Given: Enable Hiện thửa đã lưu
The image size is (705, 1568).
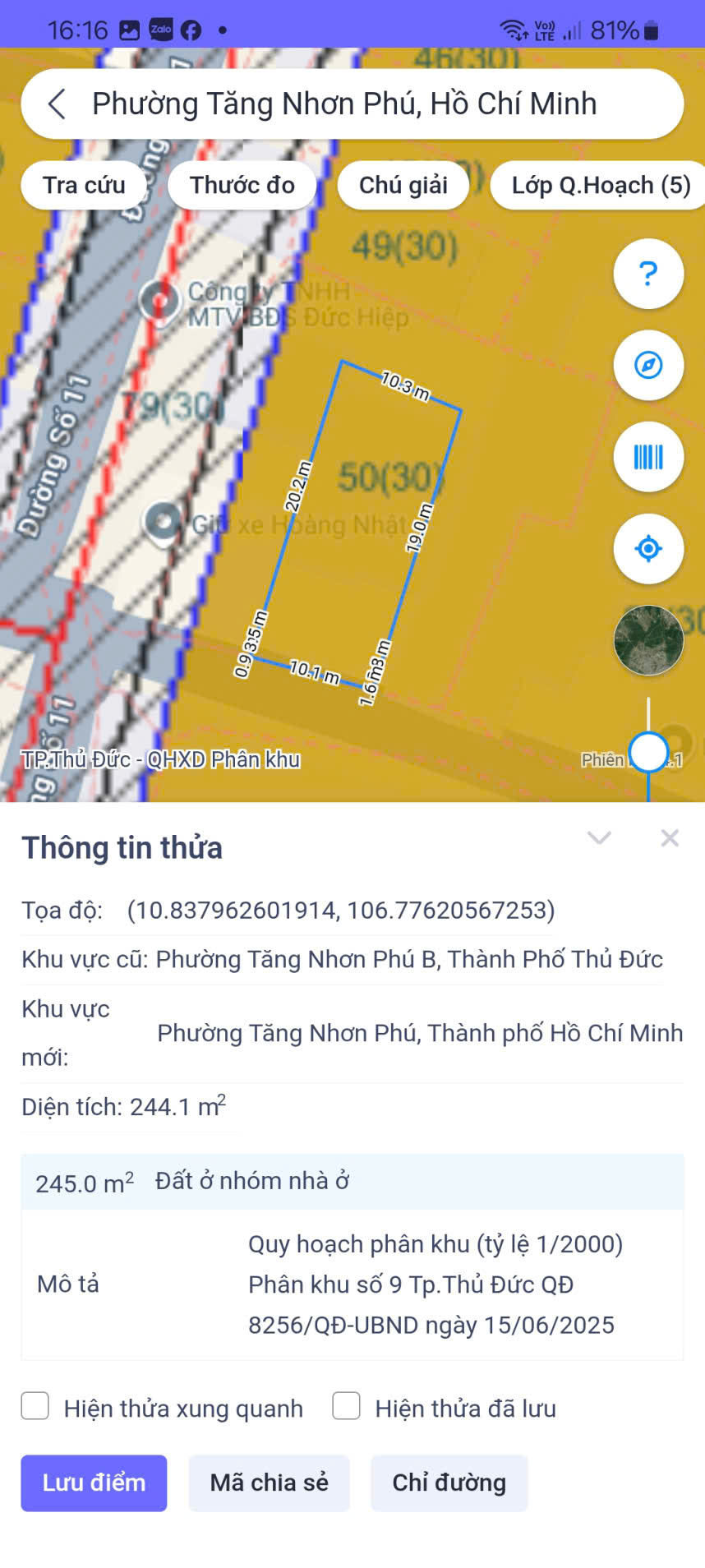Looking at the screenshot, I should (346, 1406).
